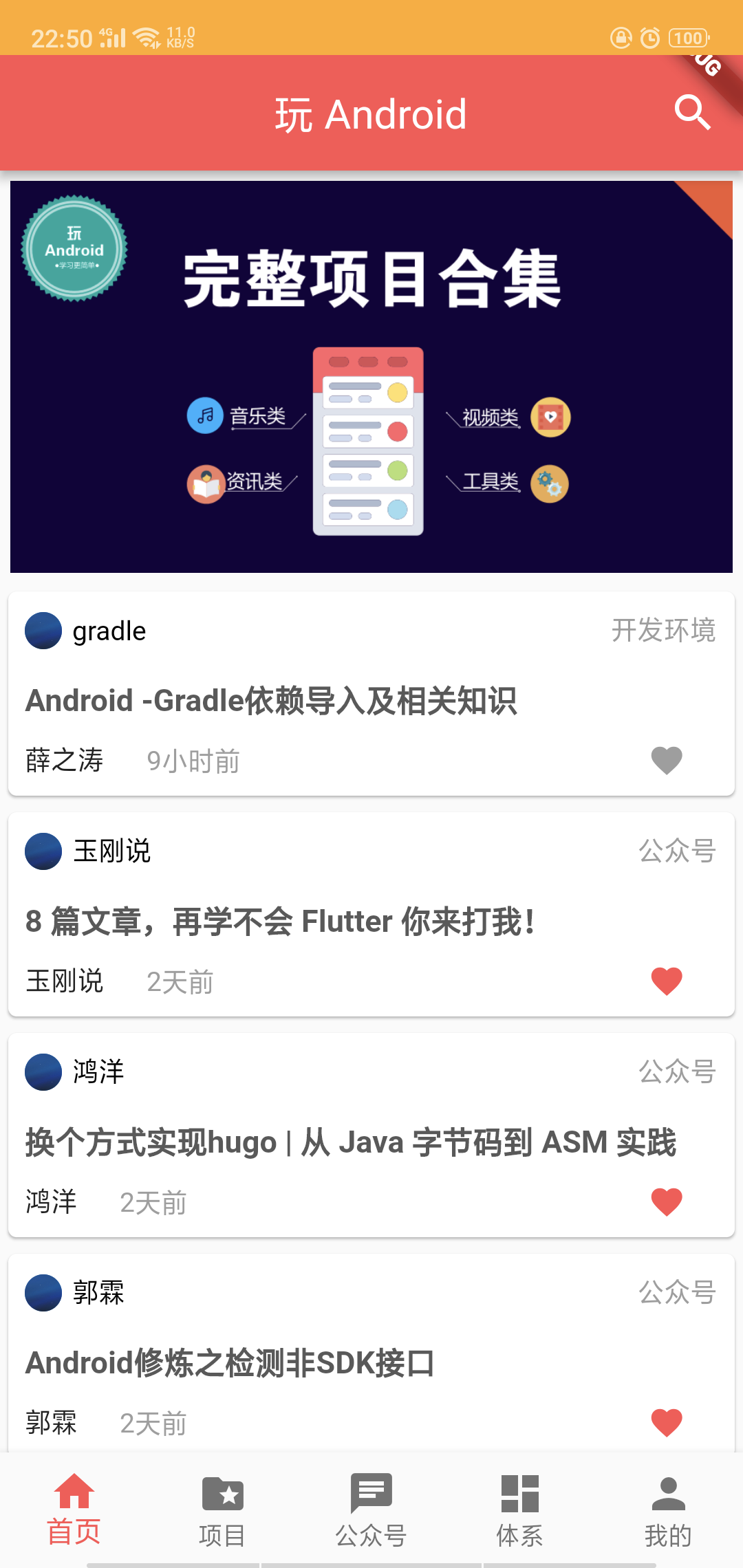This screenshot has height=1568, width=743.
Task: Switch to the 首页 tab
Action: point(74,1510)
